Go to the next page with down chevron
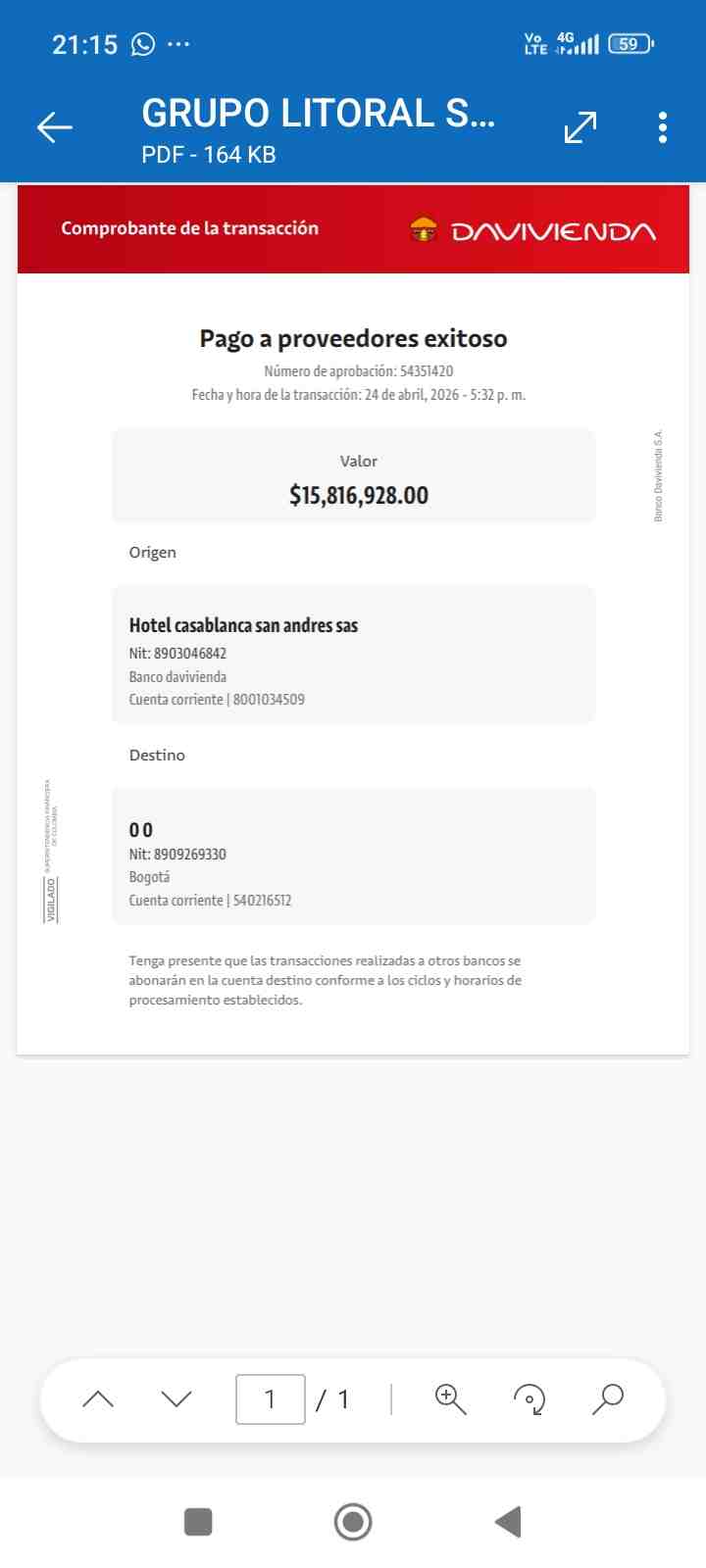This screenshot has width=706, height=1568. [176, 1399]
